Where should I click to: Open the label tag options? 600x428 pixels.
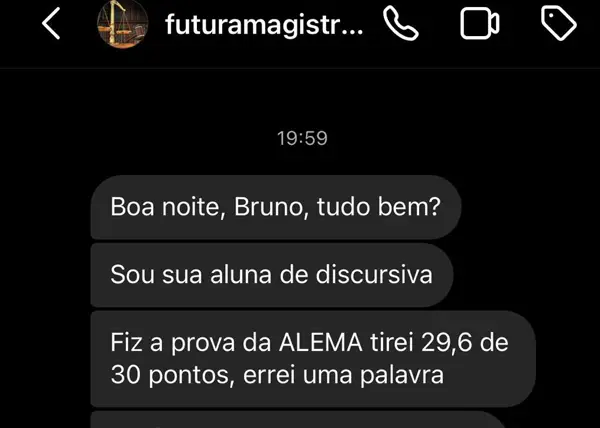pos(558,25)
